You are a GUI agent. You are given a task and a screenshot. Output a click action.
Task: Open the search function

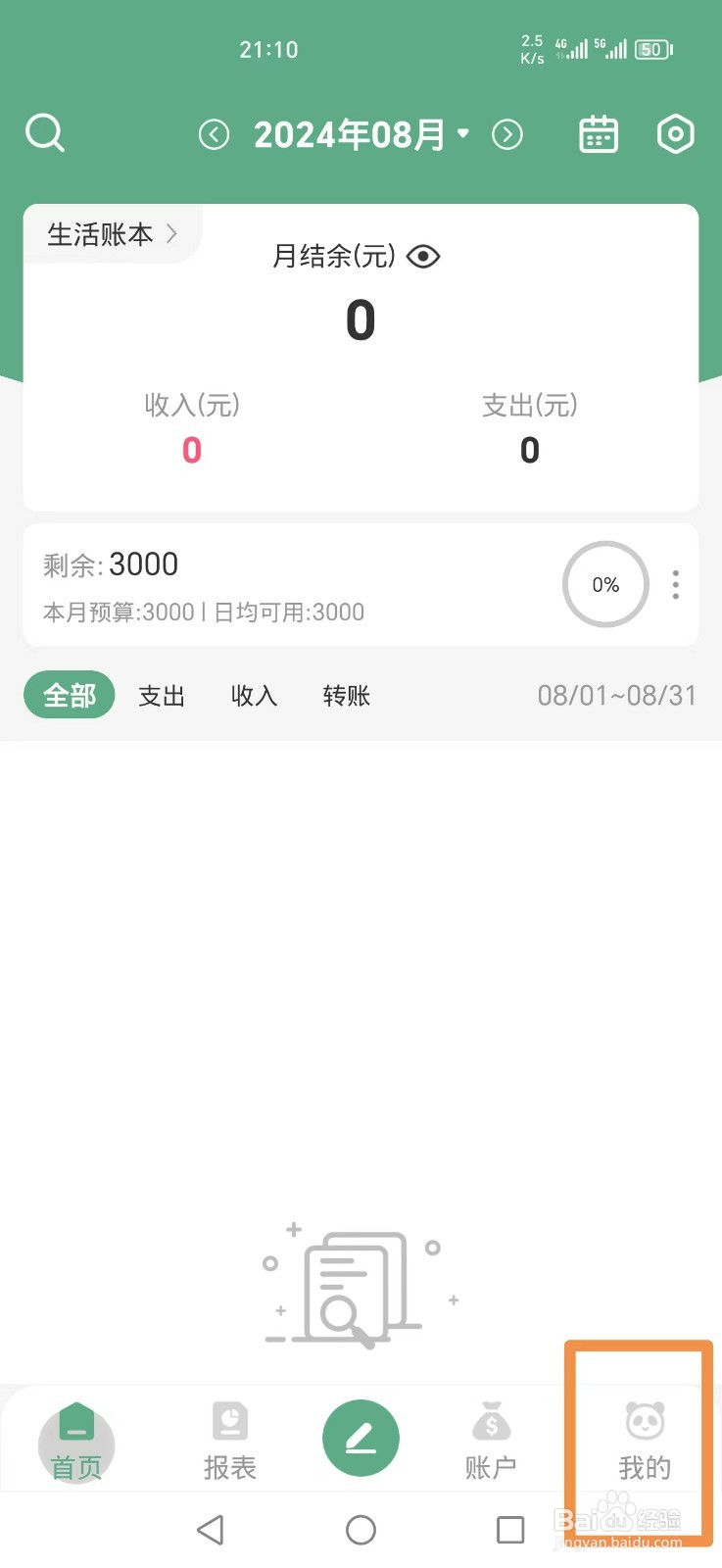coord(44,133)
